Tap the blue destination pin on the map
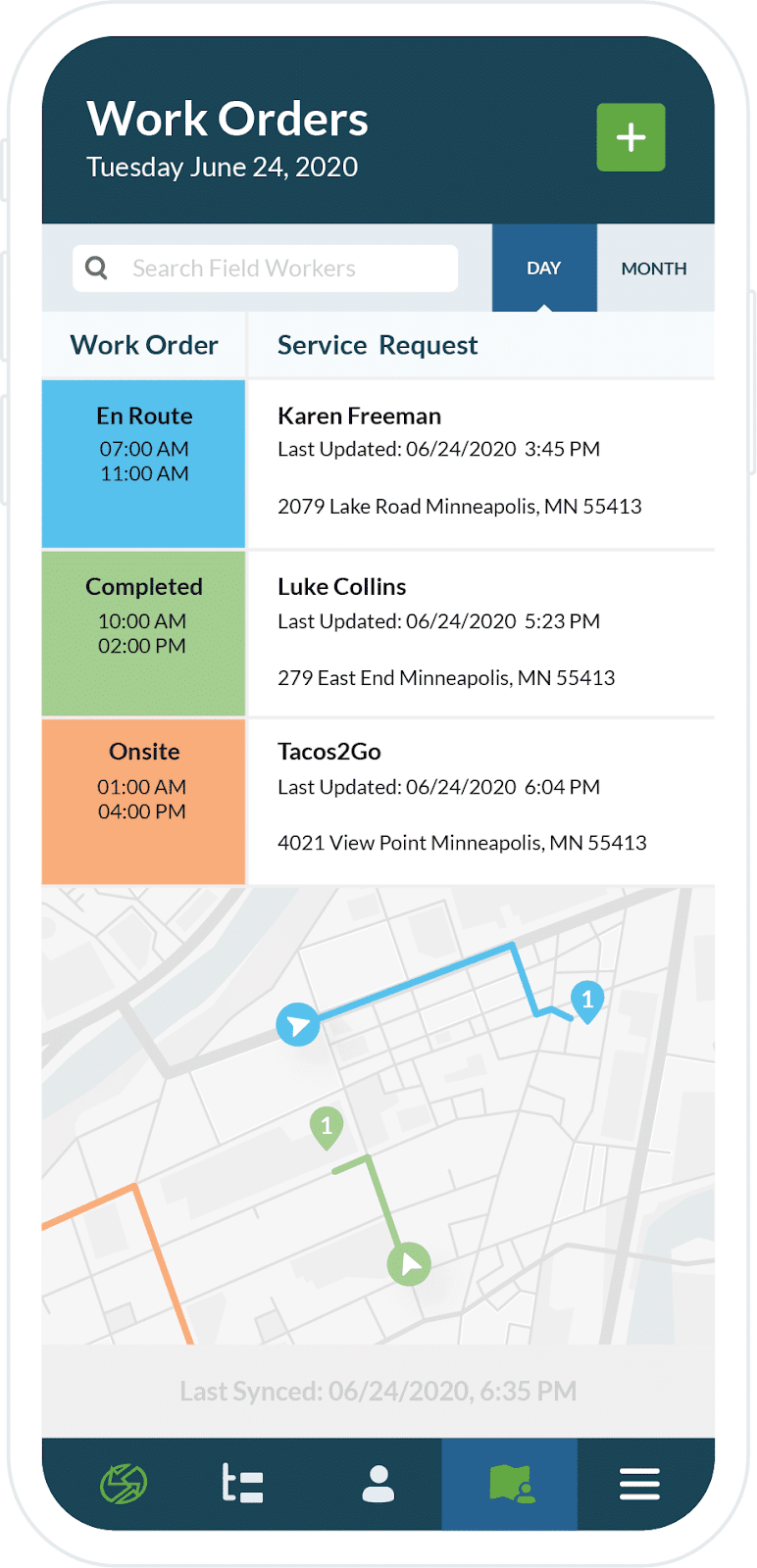757x1568 pixels. coord(587,1002)
